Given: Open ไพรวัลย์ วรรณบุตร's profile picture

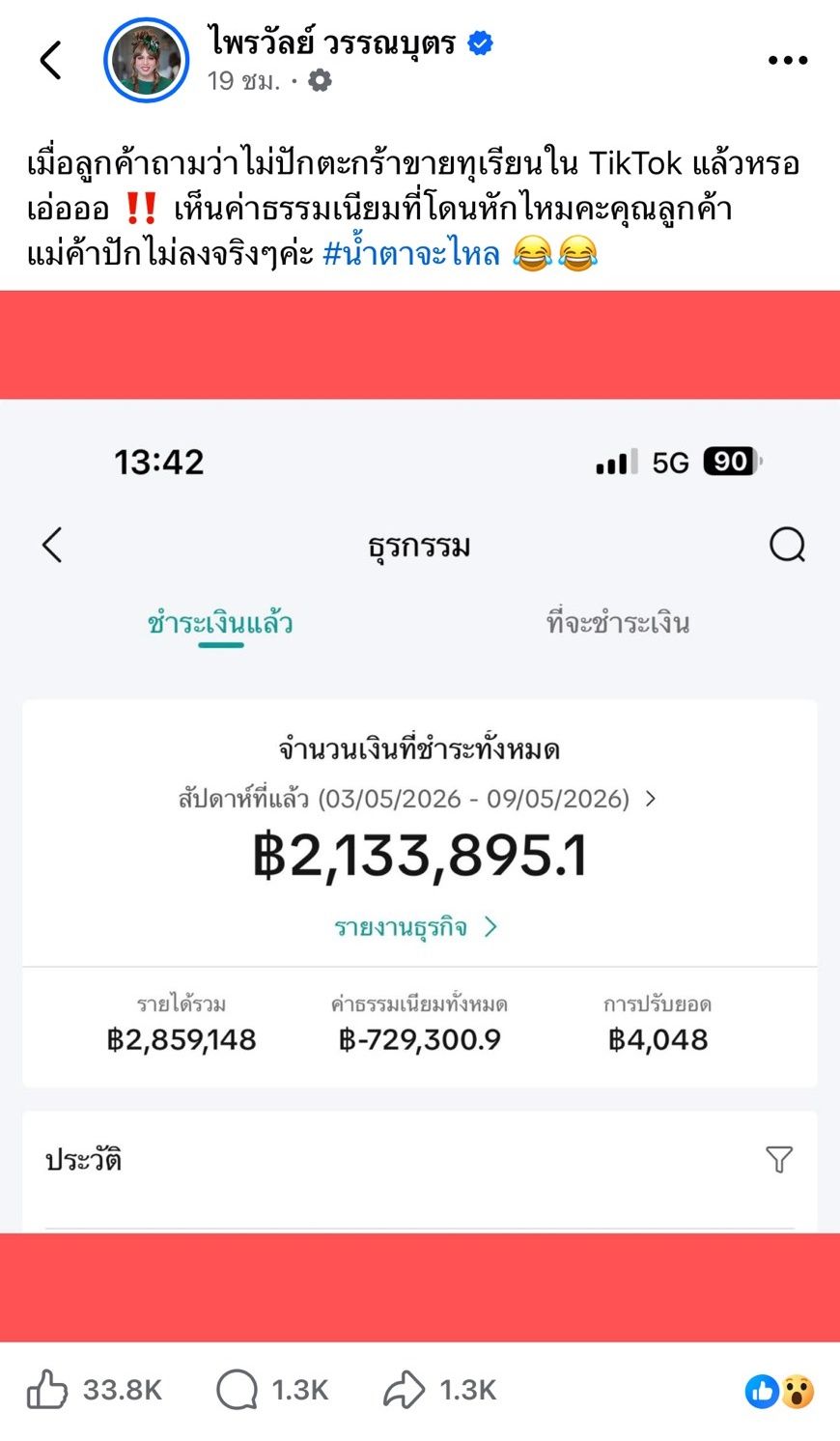Looking at the screenshot, I should 147,60.
